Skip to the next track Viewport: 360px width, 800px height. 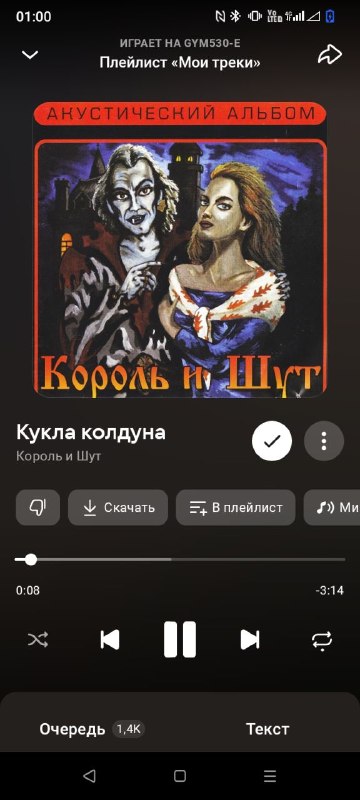(250, 639)
